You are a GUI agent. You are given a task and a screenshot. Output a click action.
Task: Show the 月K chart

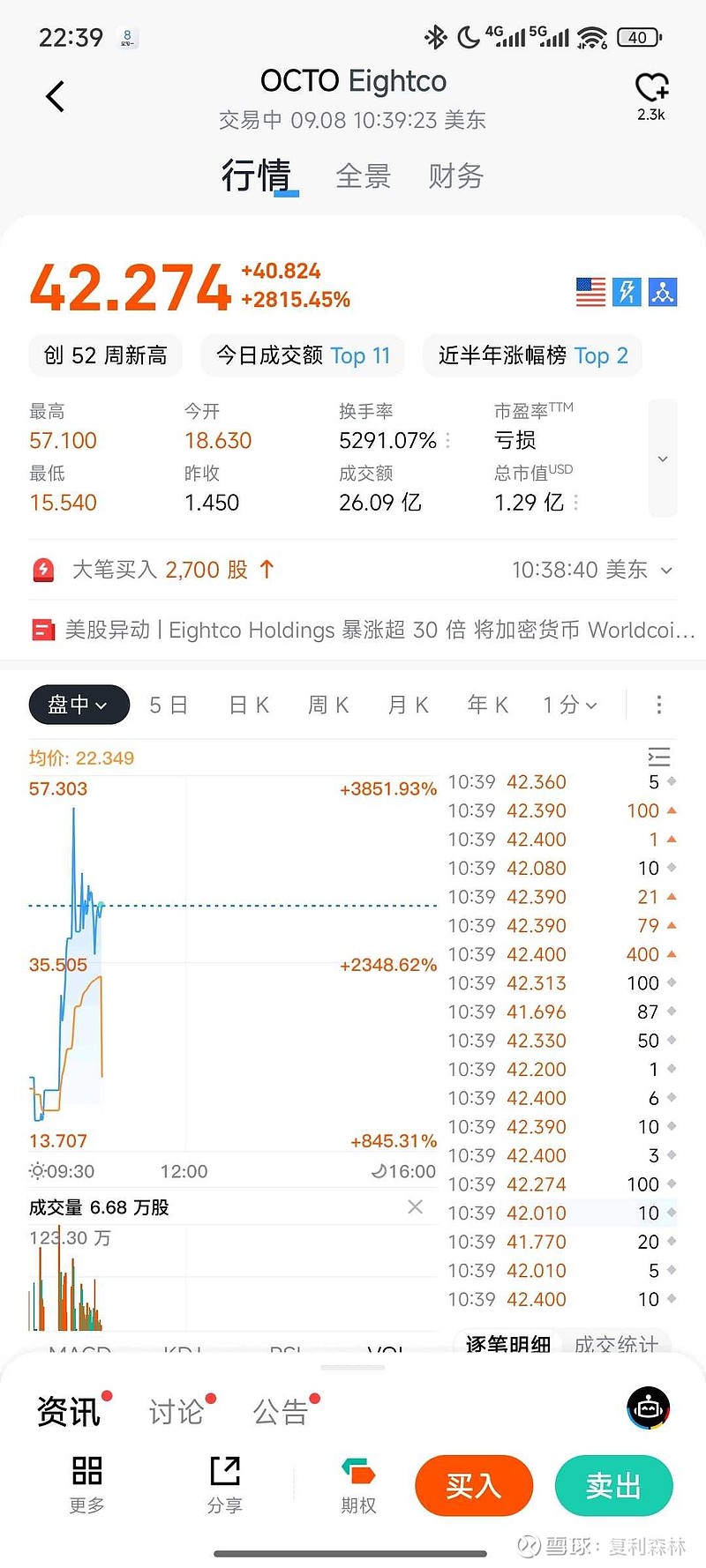pos(409,705)
